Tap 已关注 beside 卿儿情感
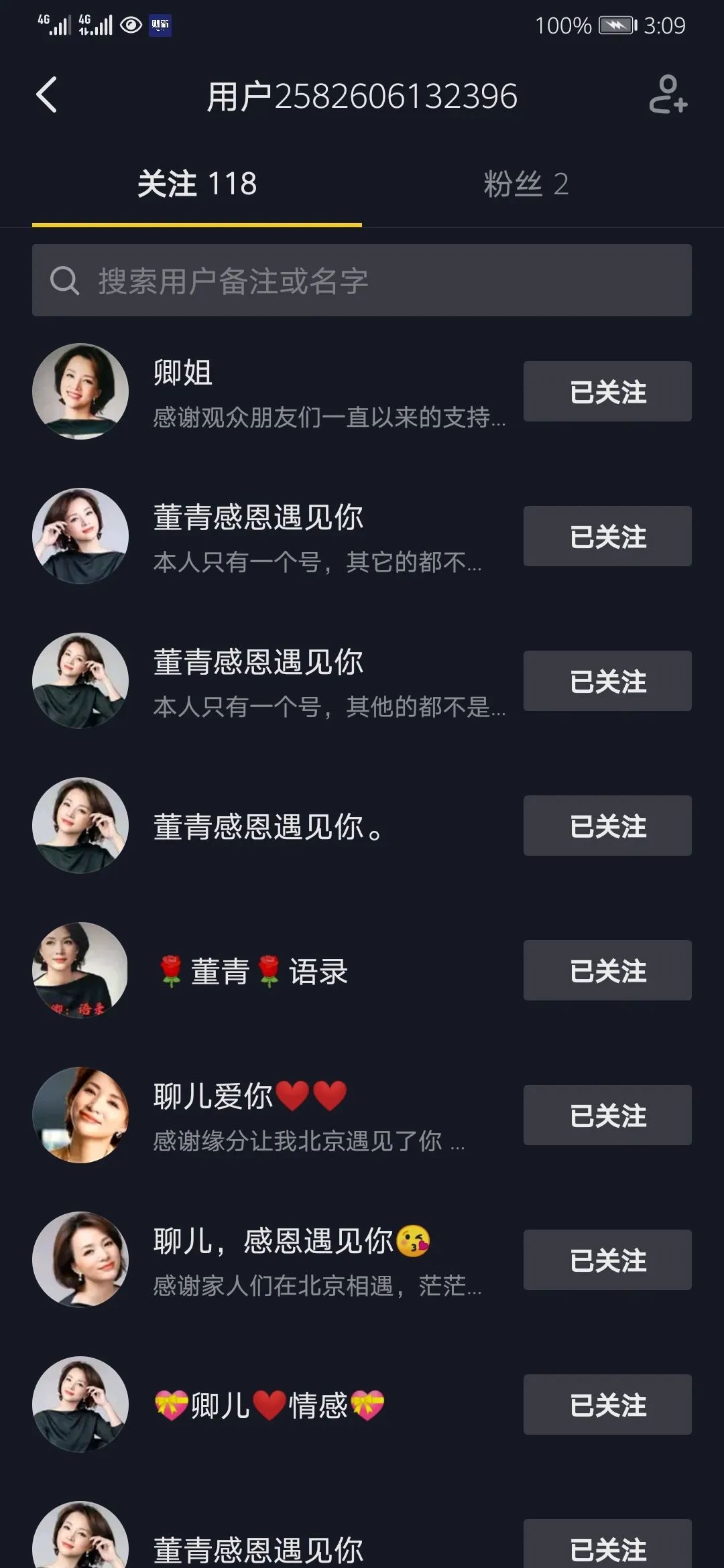The width and height of the screenshot is (724, 1568). pyautogui.click(x=607, y=1405)
